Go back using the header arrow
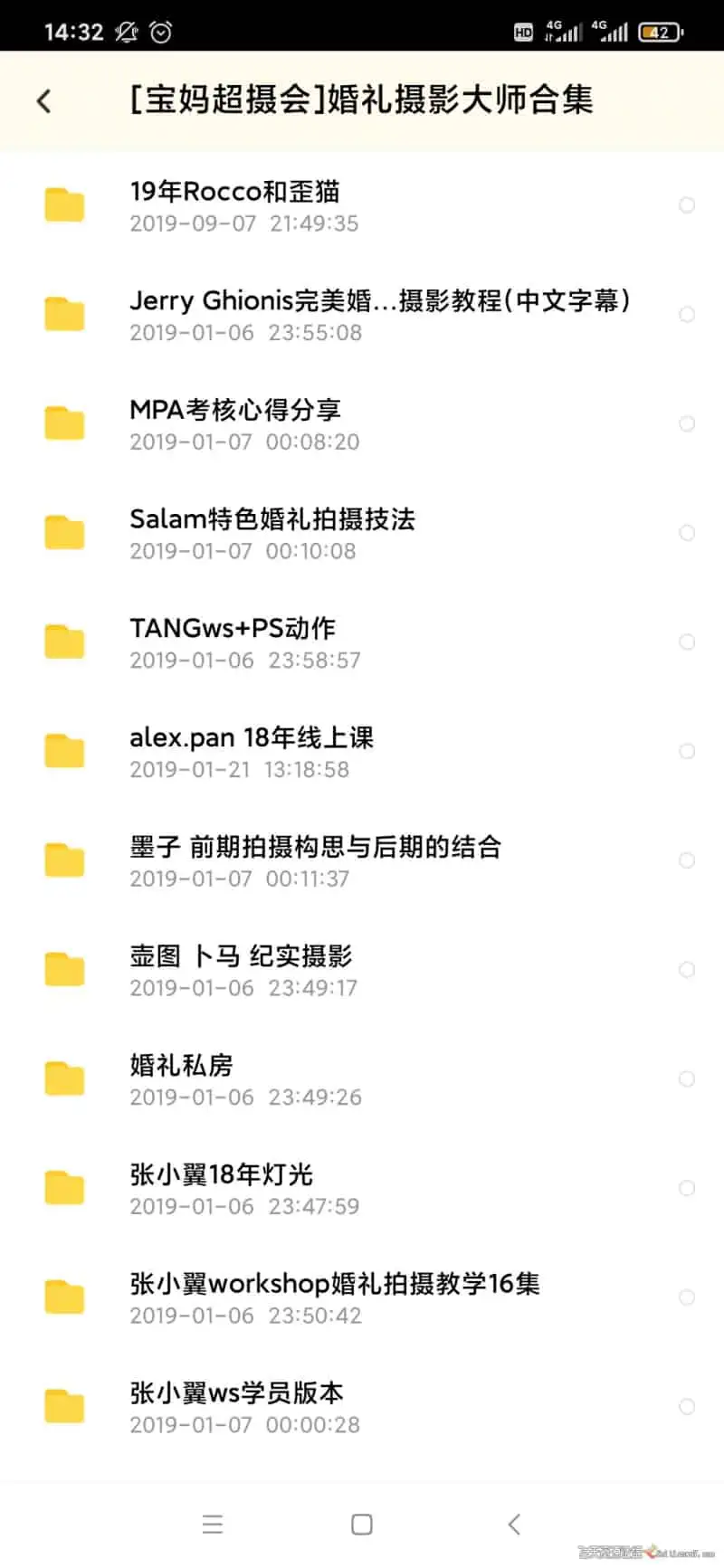724x1568 pixels. [x=44, y=100]
